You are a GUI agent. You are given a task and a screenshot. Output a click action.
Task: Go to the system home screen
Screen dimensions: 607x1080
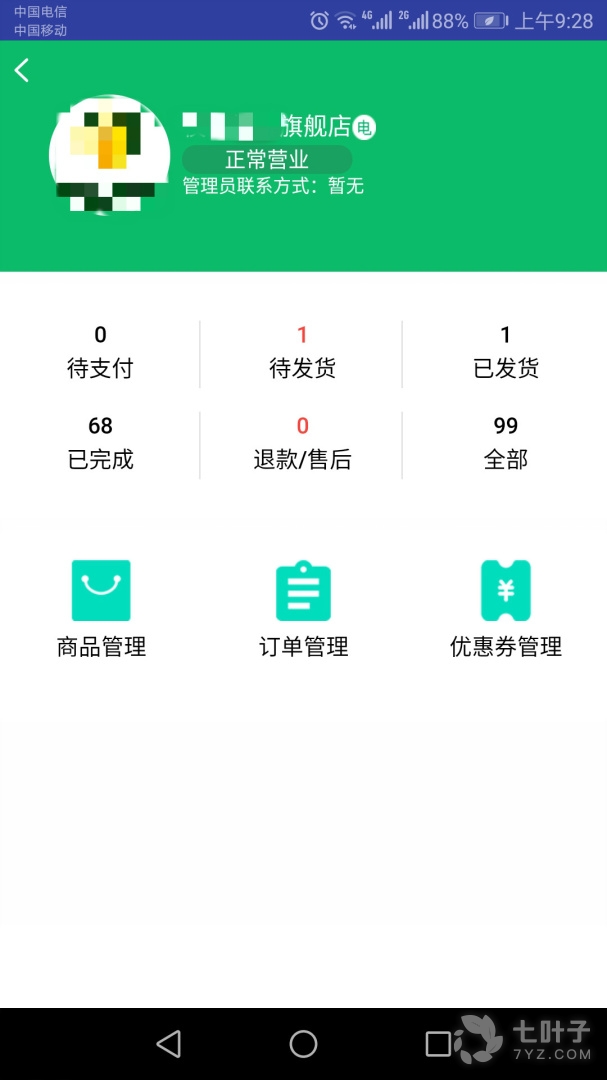[303, 1044]
